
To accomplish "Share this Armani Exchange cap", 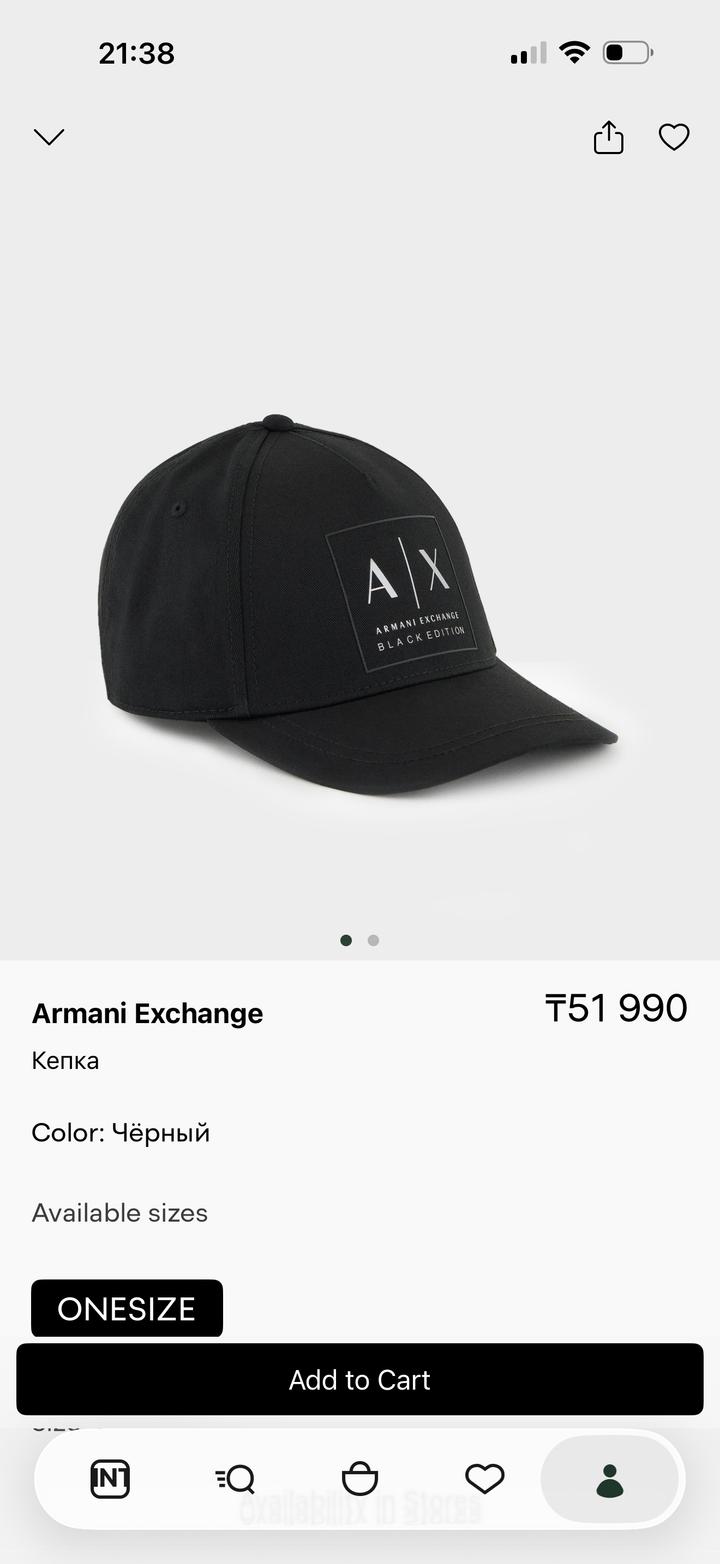I will click(608, 138).
